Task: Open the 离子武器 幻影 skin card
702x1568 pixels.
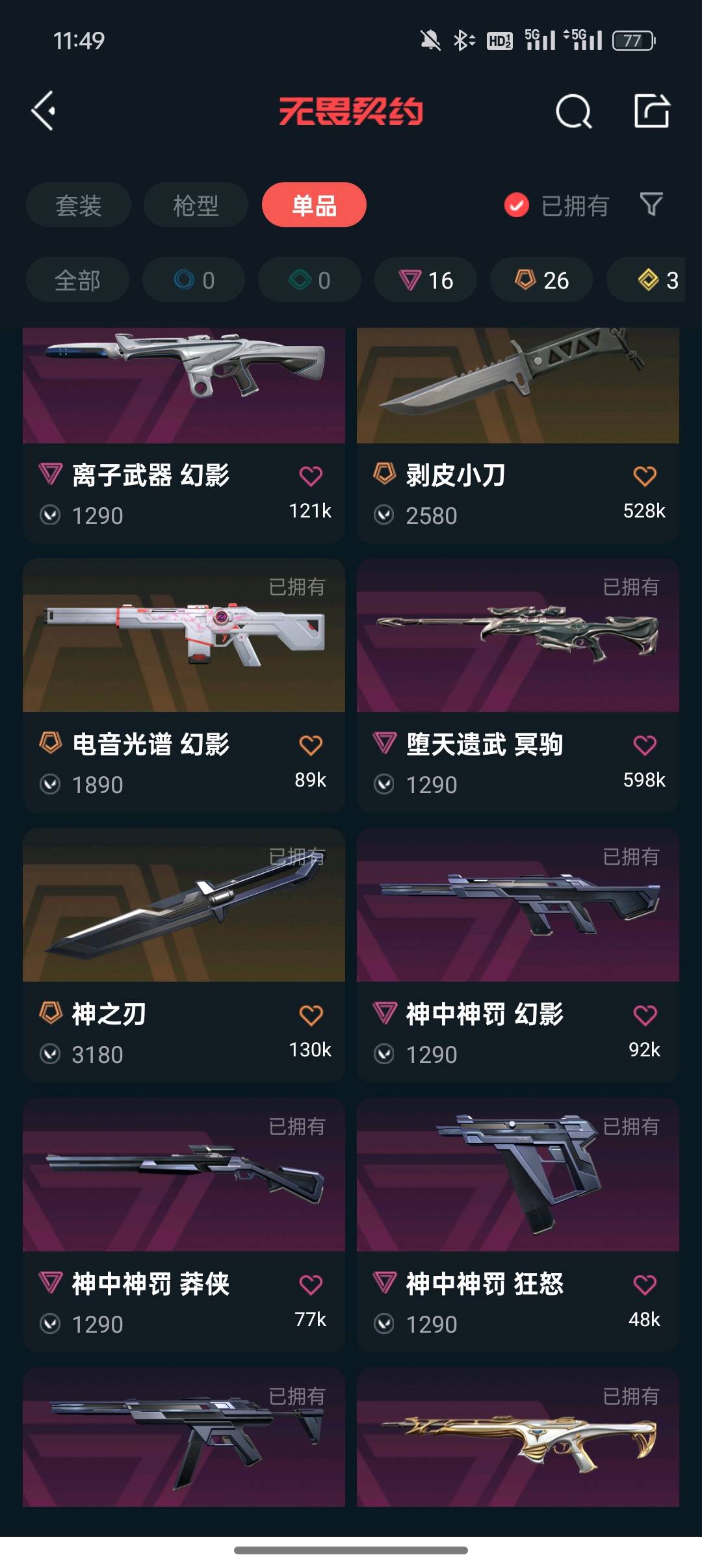Action: 184,435
